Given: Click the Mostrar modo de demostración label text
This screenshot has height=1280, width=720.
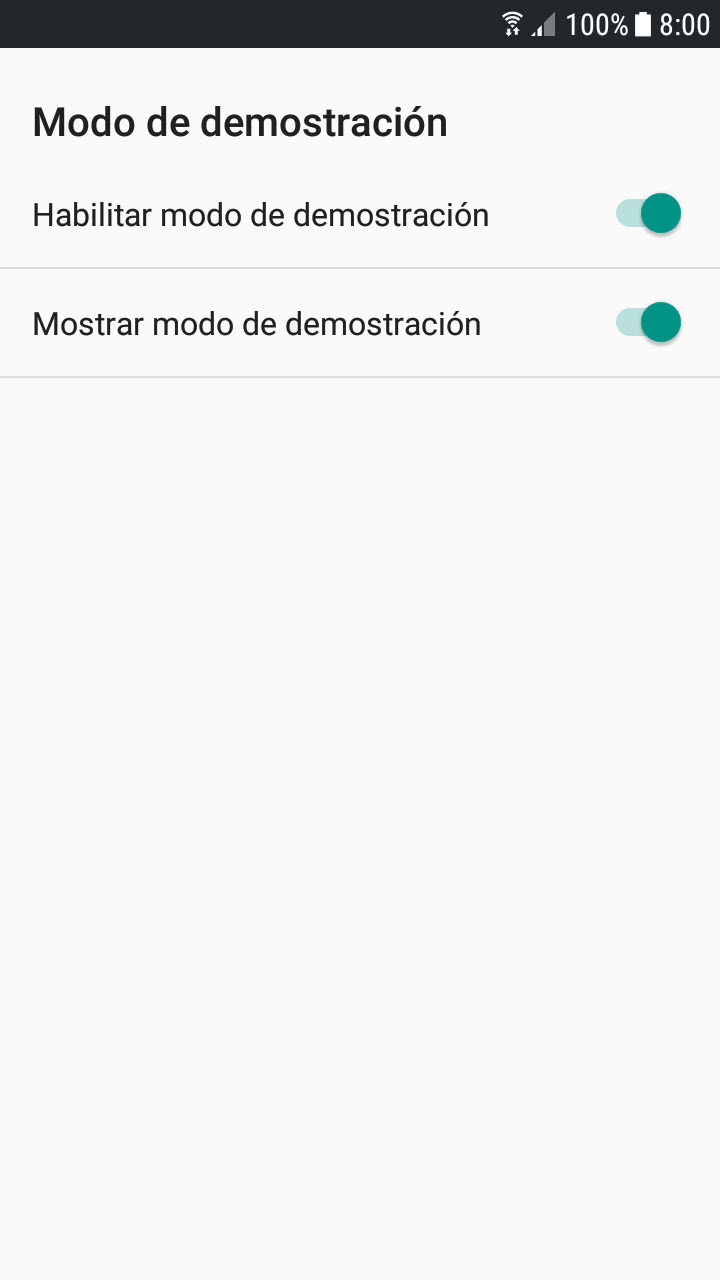Looking at the screenshot, I should [257, 322].
